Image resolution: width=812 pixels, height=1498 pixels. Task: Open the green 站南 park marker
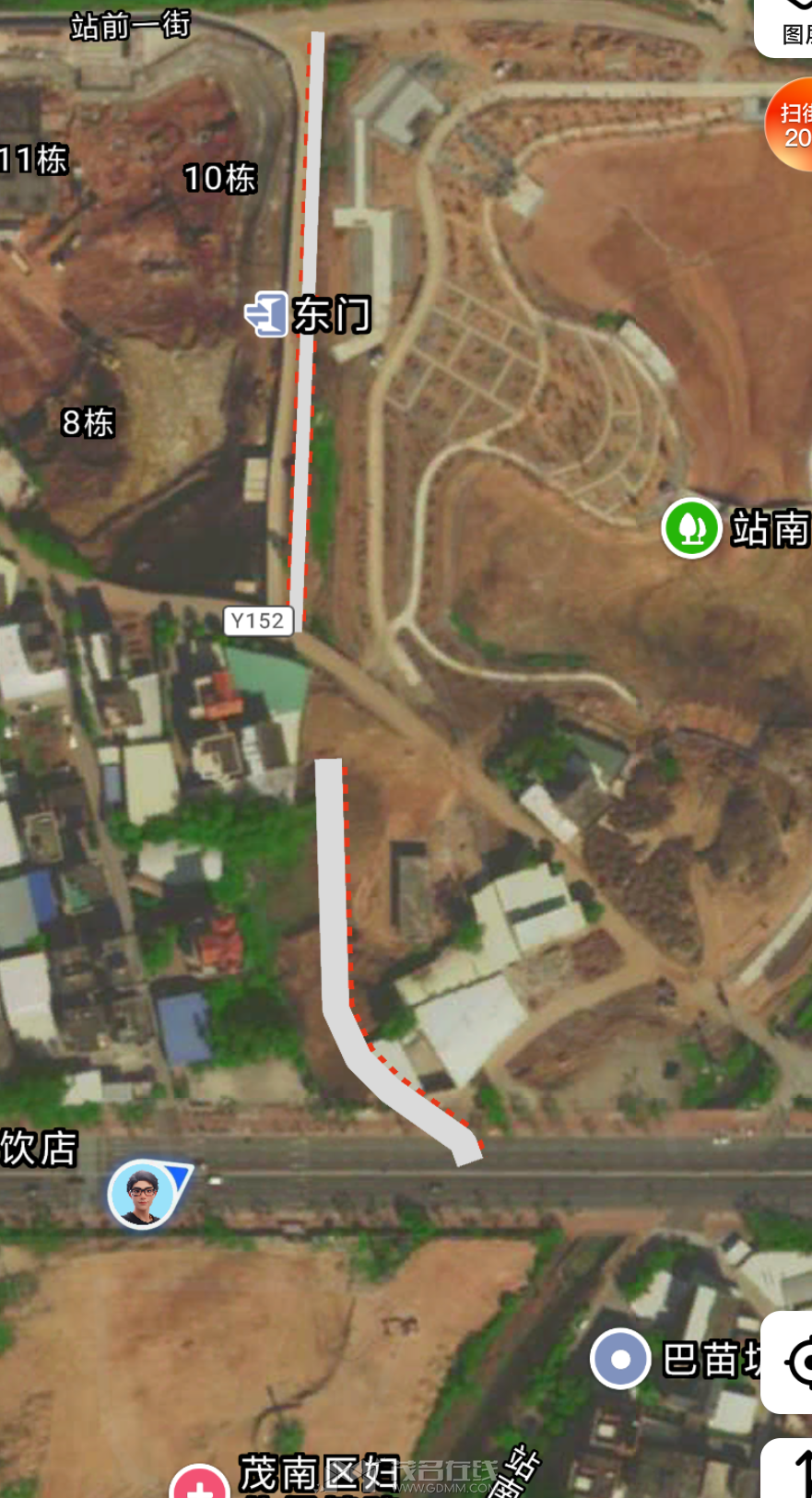(691, 528)
